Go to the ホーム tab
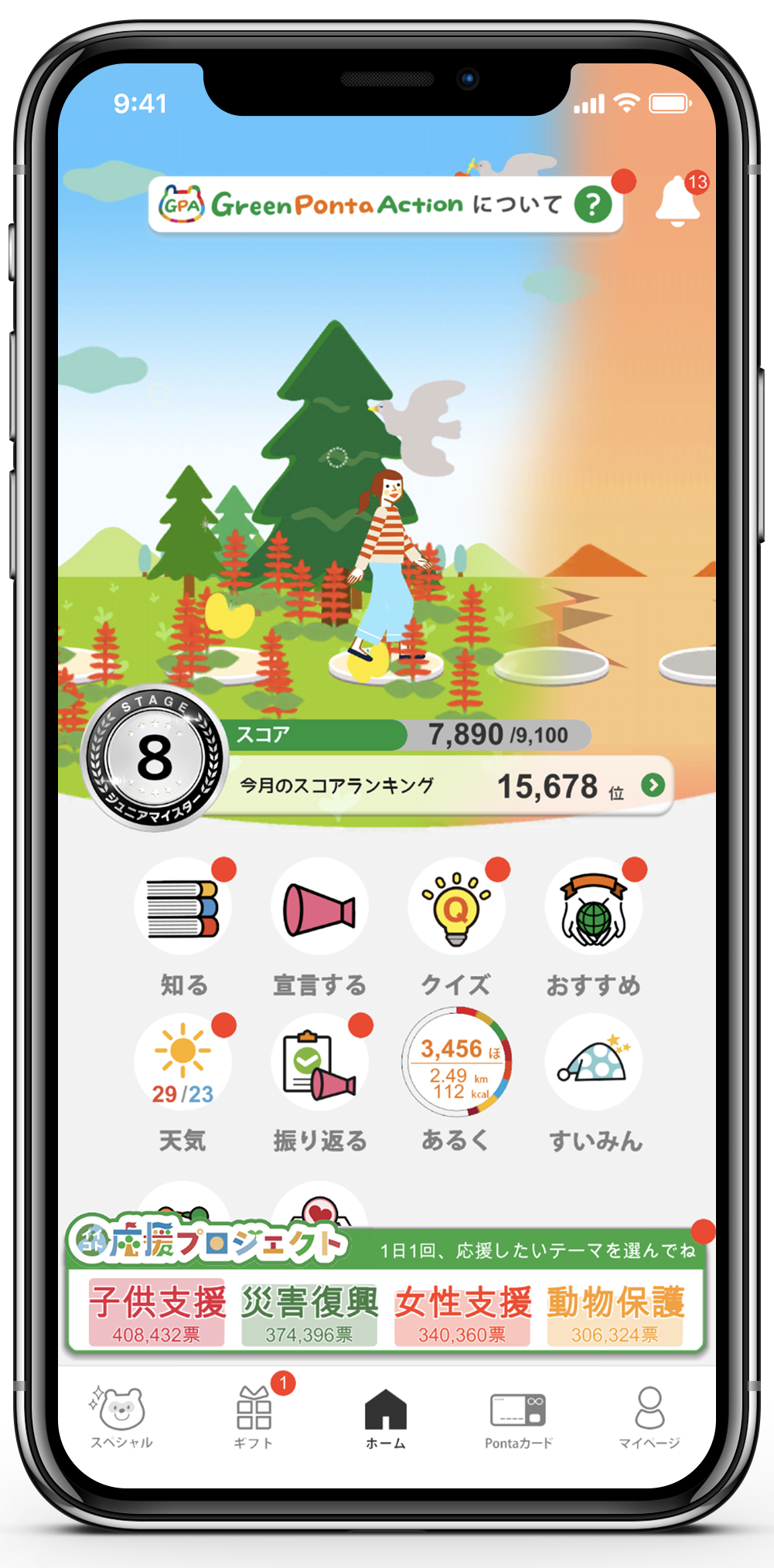The height and width of the screenshot is (1568, 774). pos(386,1417)
